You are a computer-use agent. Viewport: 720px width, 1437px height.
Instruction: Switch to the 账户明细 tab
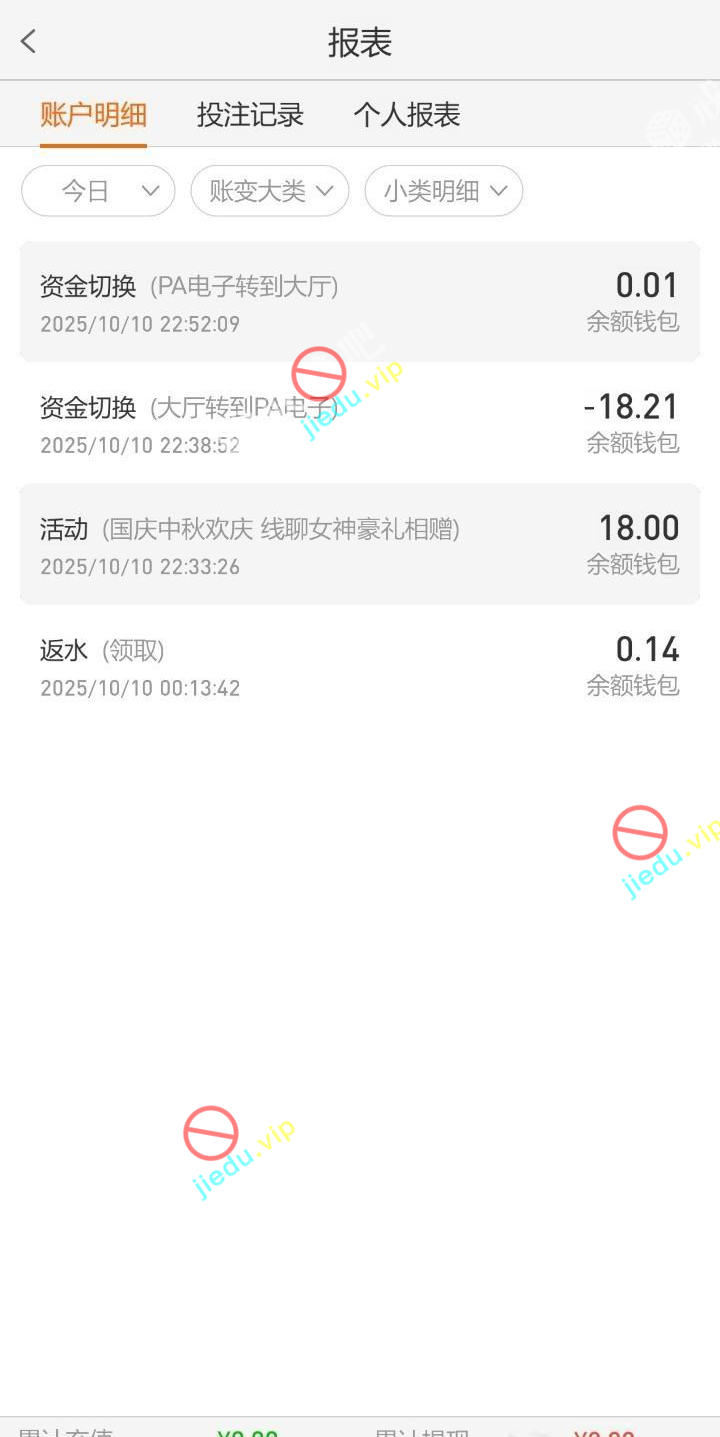tap(93, 115)
